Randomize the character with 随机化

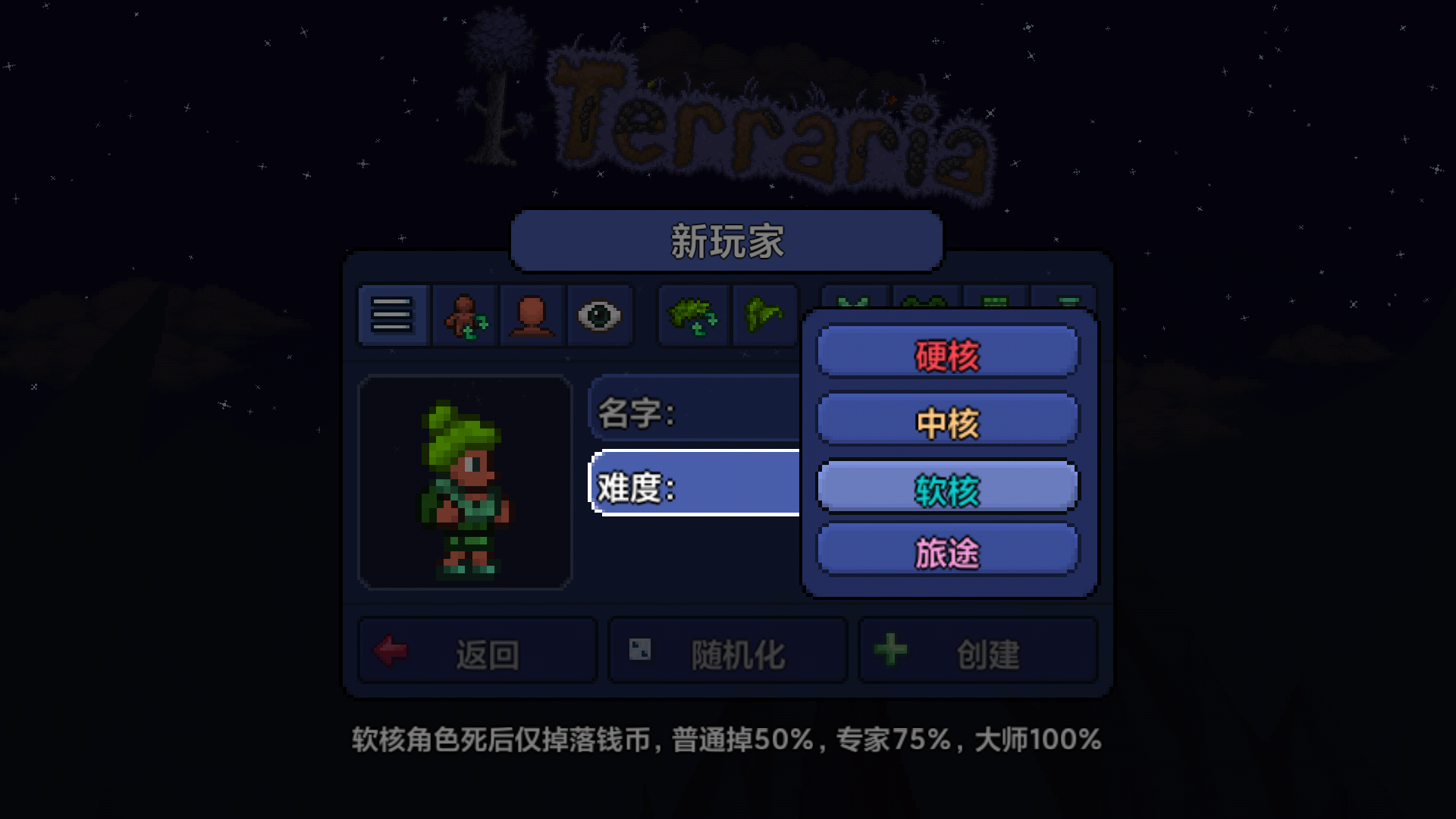[728, 652]
